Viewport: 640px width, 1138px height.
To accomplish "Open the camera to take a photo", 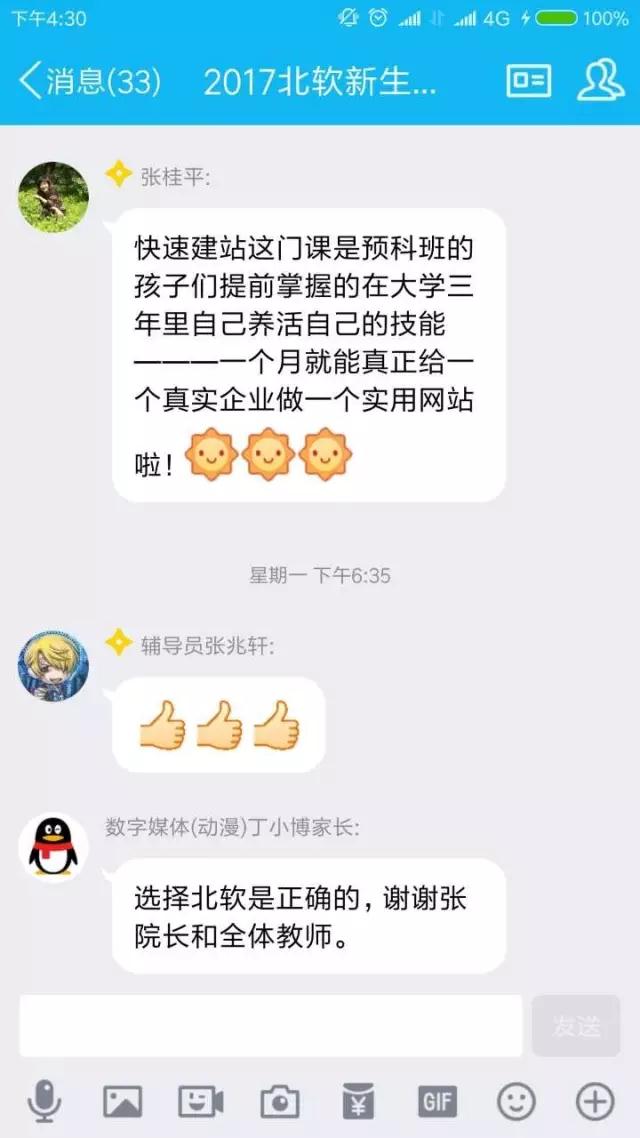I will tap(280, 1102).
